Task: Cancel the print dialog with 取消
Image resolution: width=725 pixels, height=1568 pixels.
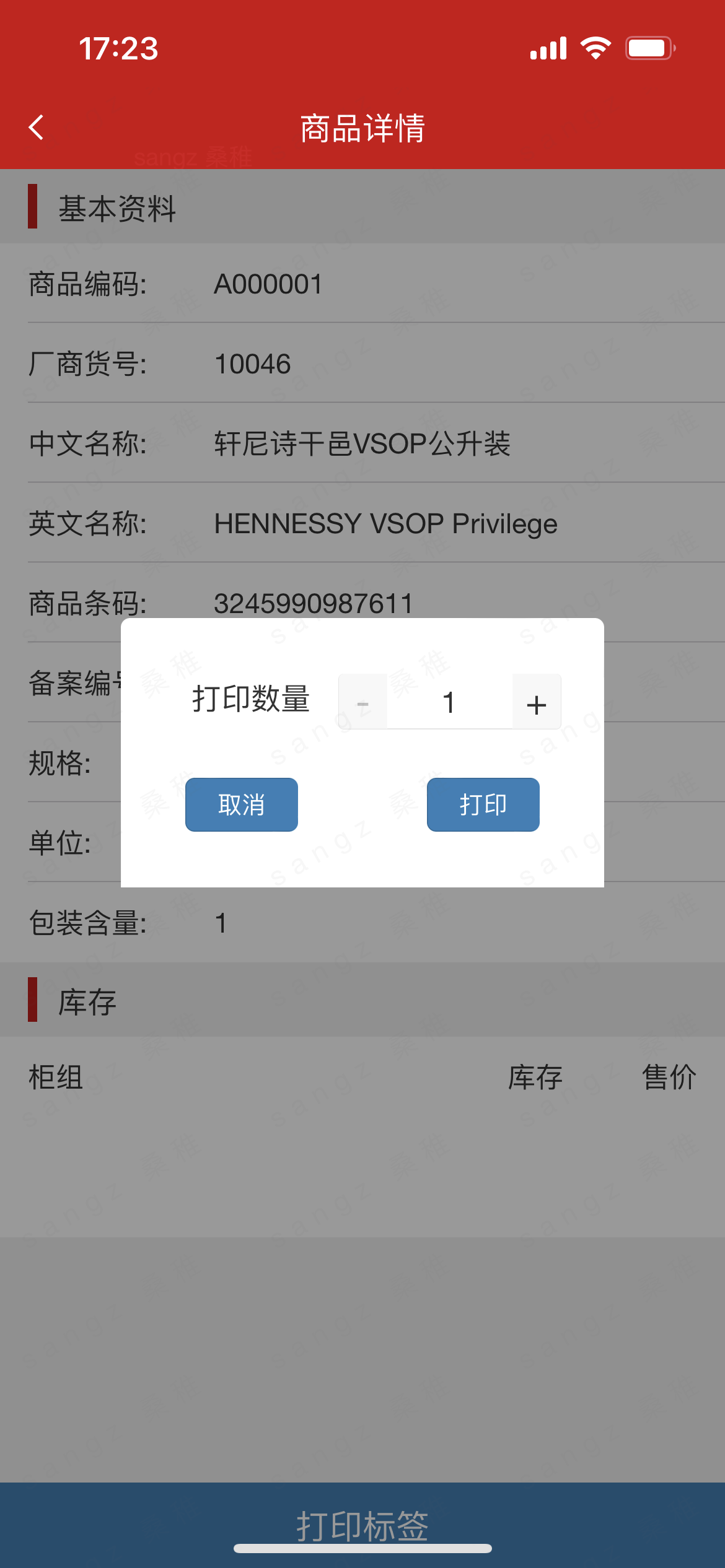Action: pyautogui.click(x=242, y=804)
